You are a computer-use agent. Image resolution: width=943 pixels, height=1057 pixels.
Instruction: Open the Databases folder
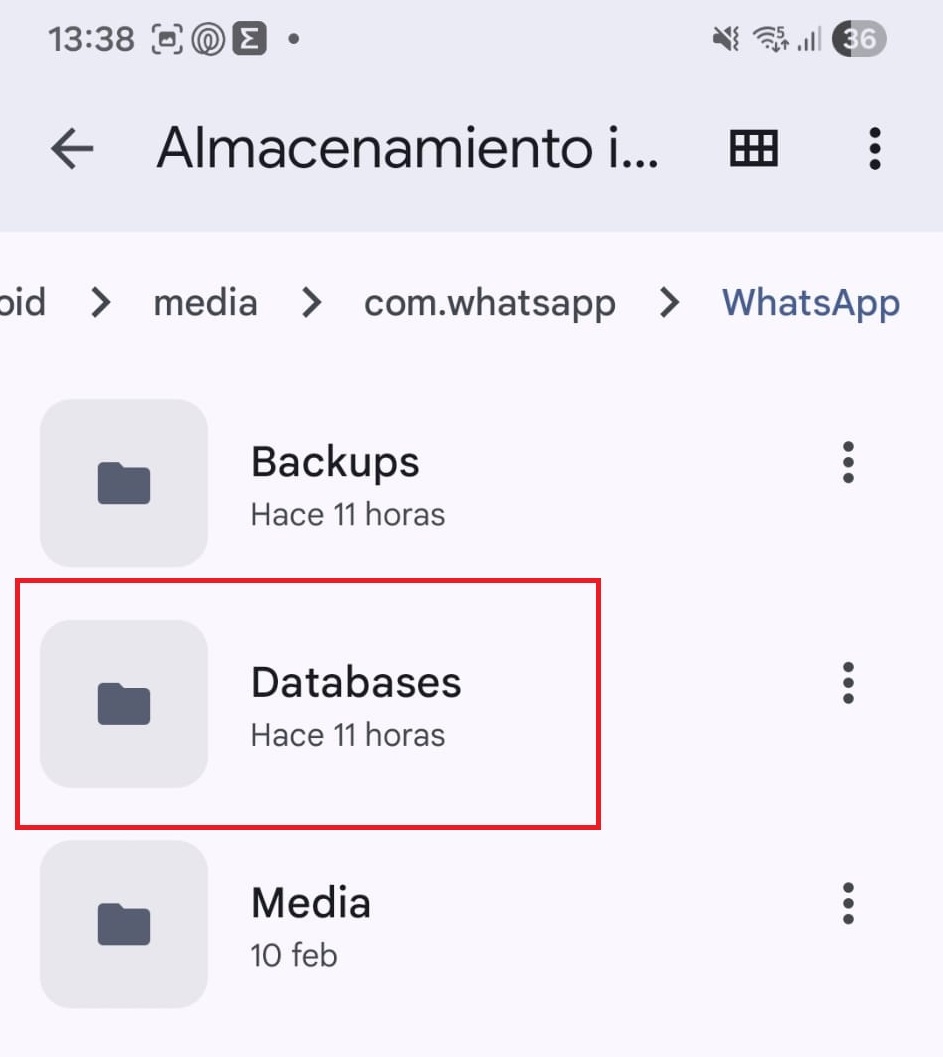355,704
